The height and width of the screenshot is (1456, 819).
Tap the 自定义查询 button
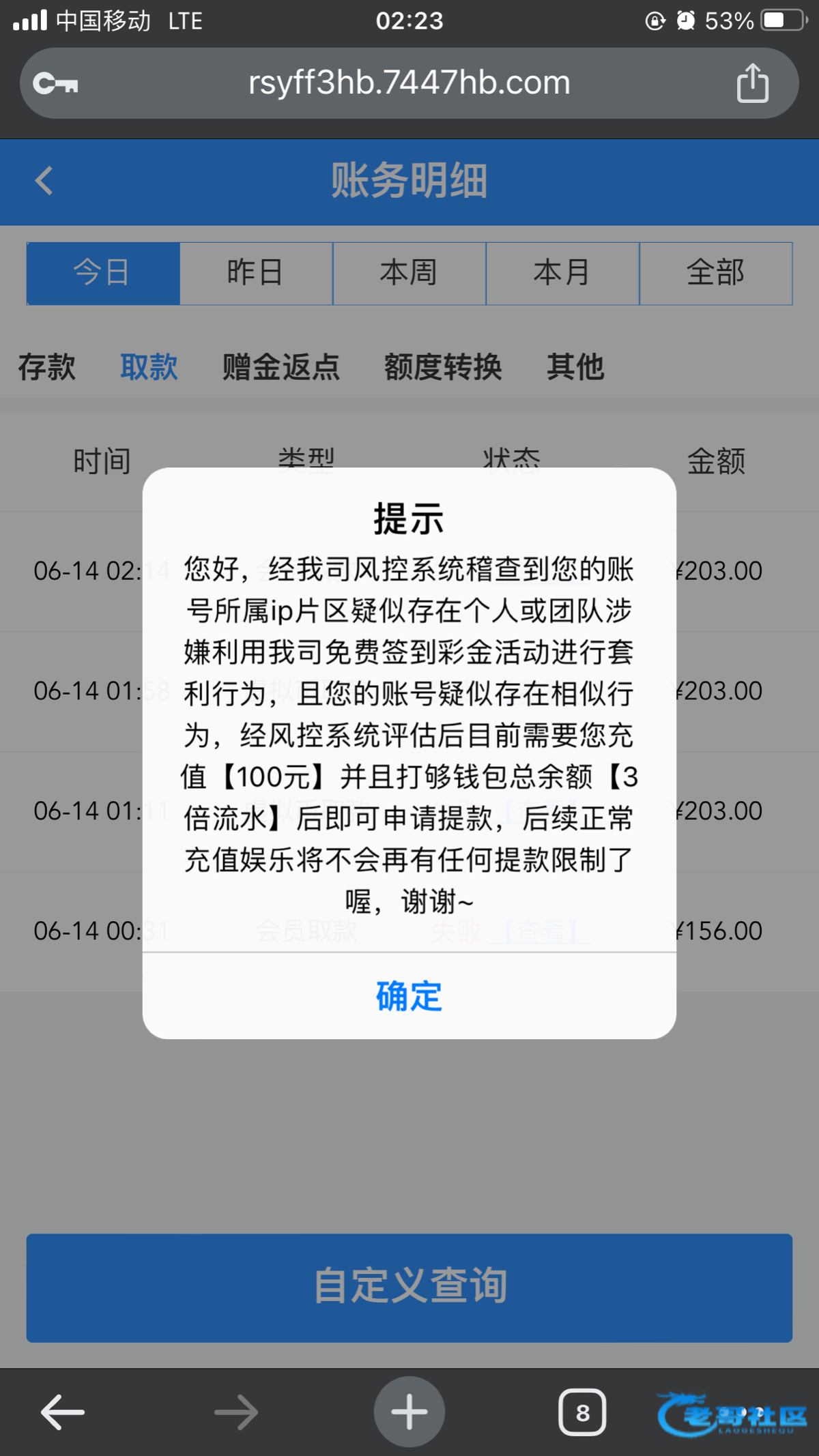(409, 1287)
